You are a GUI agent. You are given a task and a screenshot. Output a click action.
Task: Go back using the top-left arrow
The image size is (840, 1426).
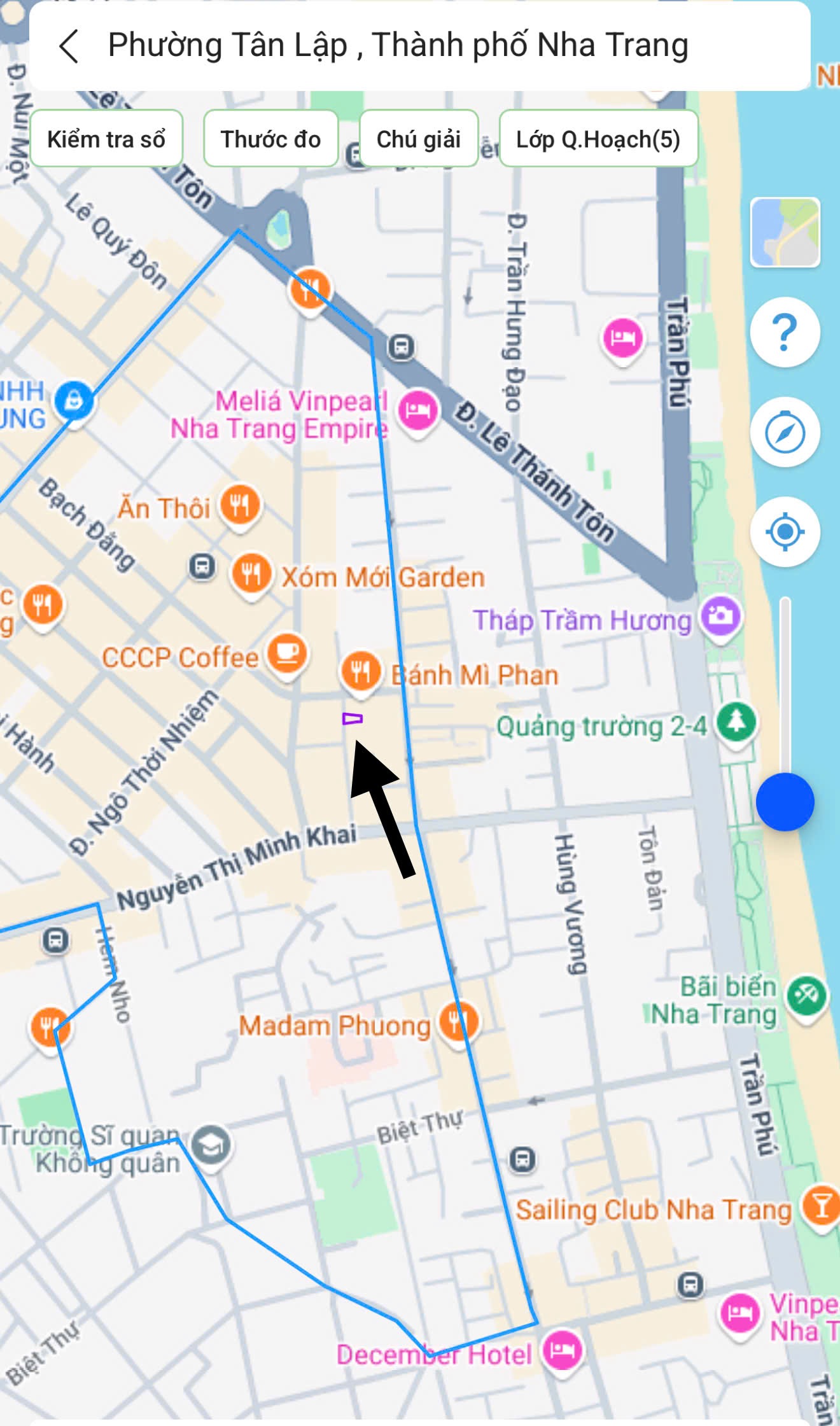(69, 46)
